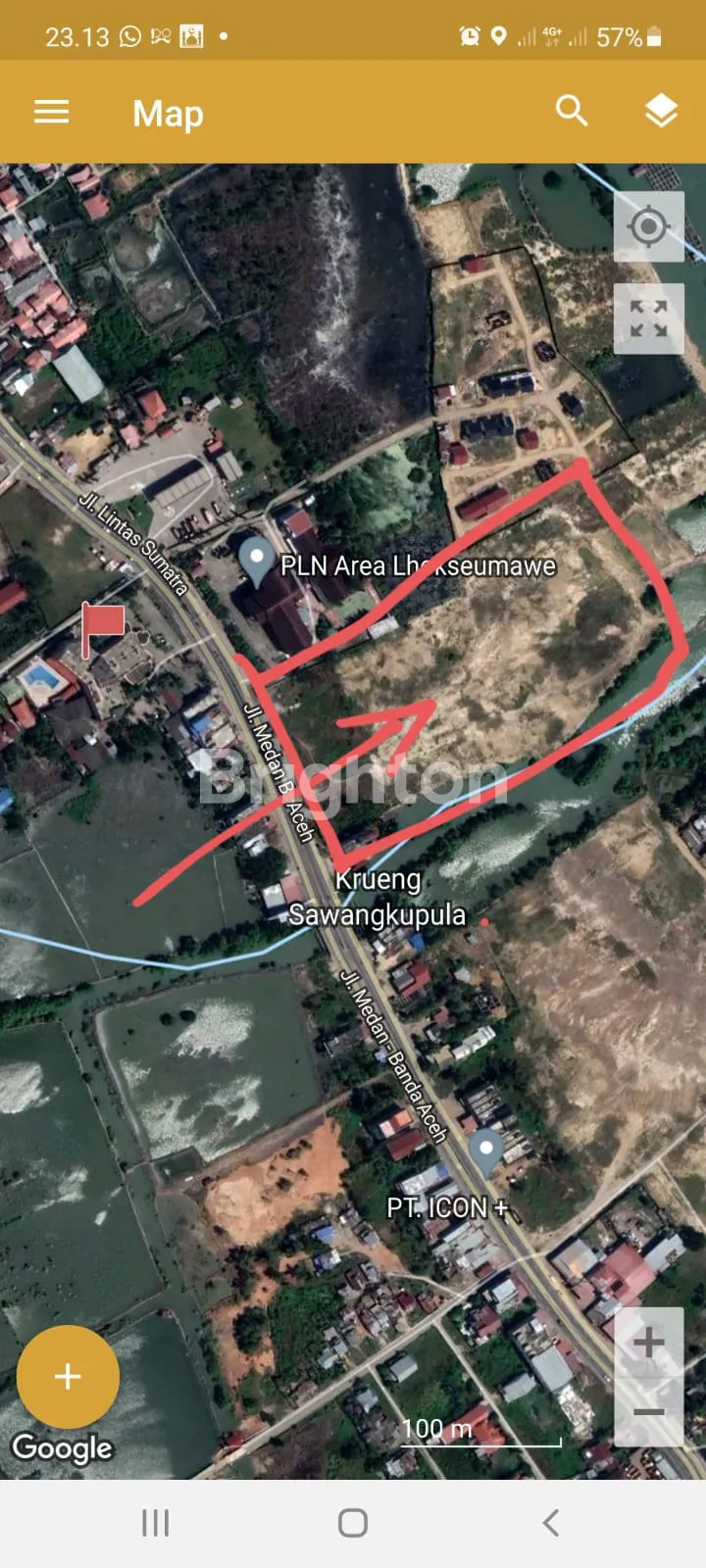Open the map layers selector

pyautogui.click(x=662, y=112)
